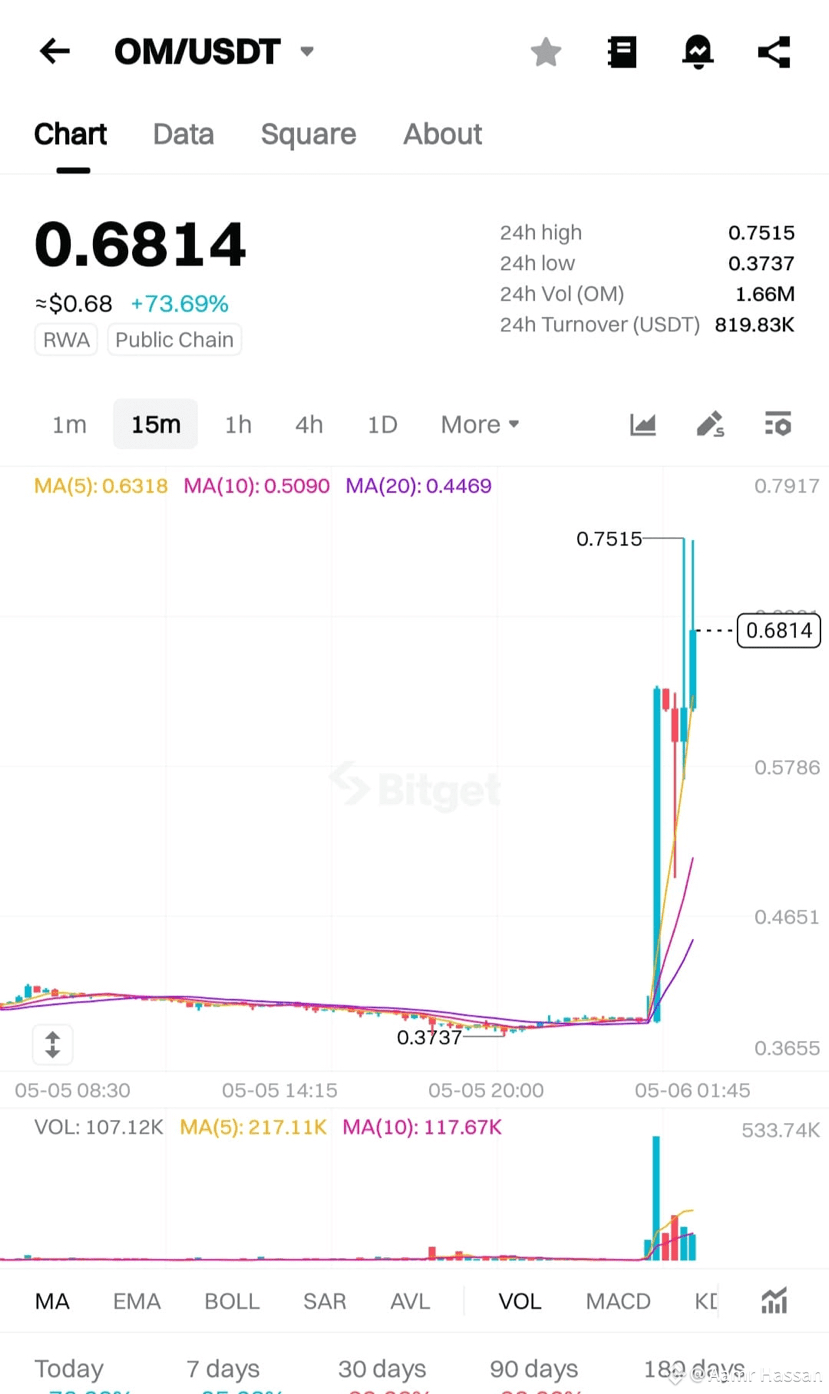
Task: Select the 1m timeframe
Action: (x=69, y=424)
